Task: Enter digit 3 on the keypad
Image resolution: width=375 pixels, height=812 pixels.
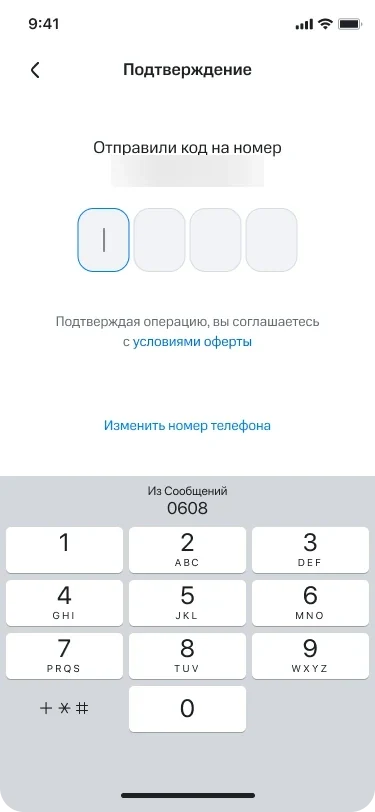Action: [x=310, y=550]
